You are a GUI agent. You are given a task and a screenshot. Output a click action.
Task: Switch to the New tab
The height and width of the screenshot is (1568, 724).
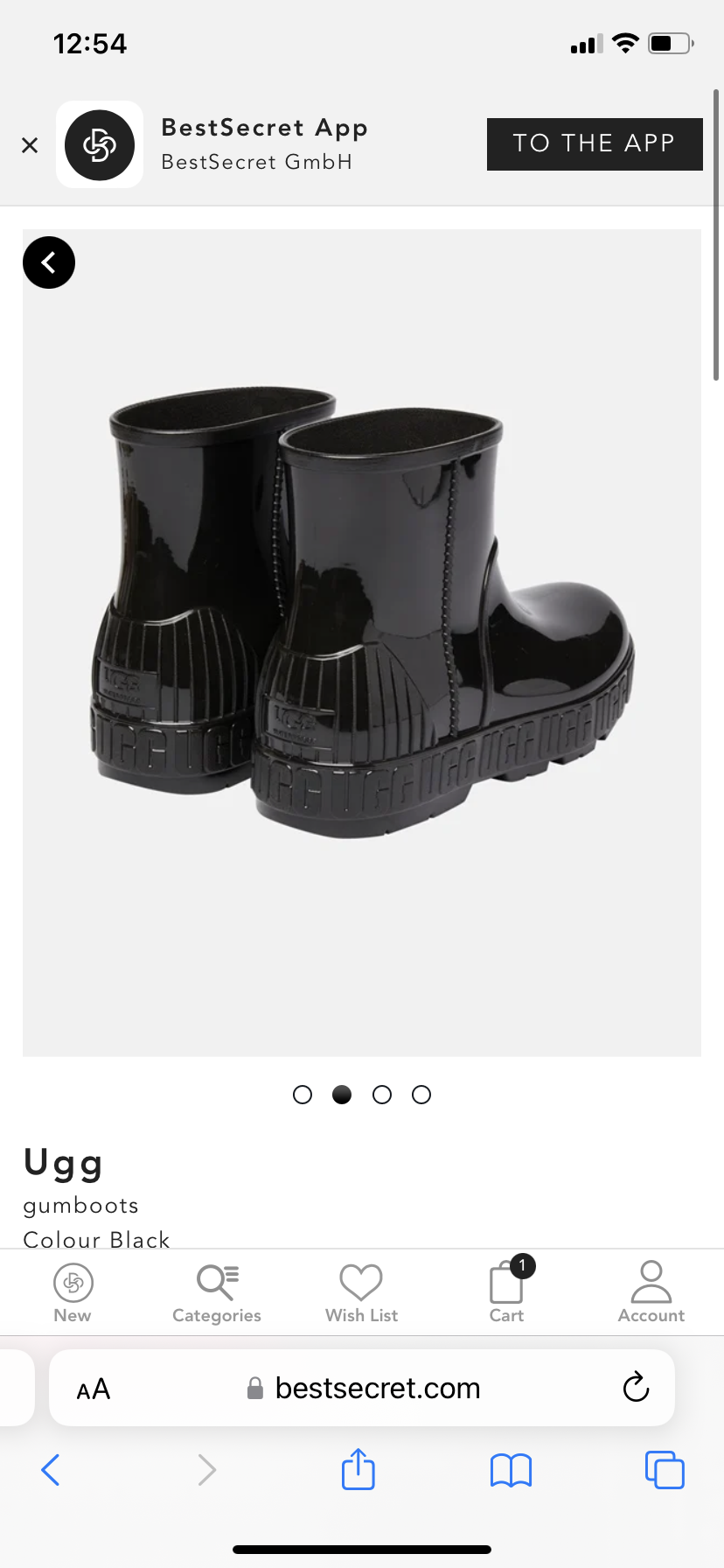coord(73,1293)
